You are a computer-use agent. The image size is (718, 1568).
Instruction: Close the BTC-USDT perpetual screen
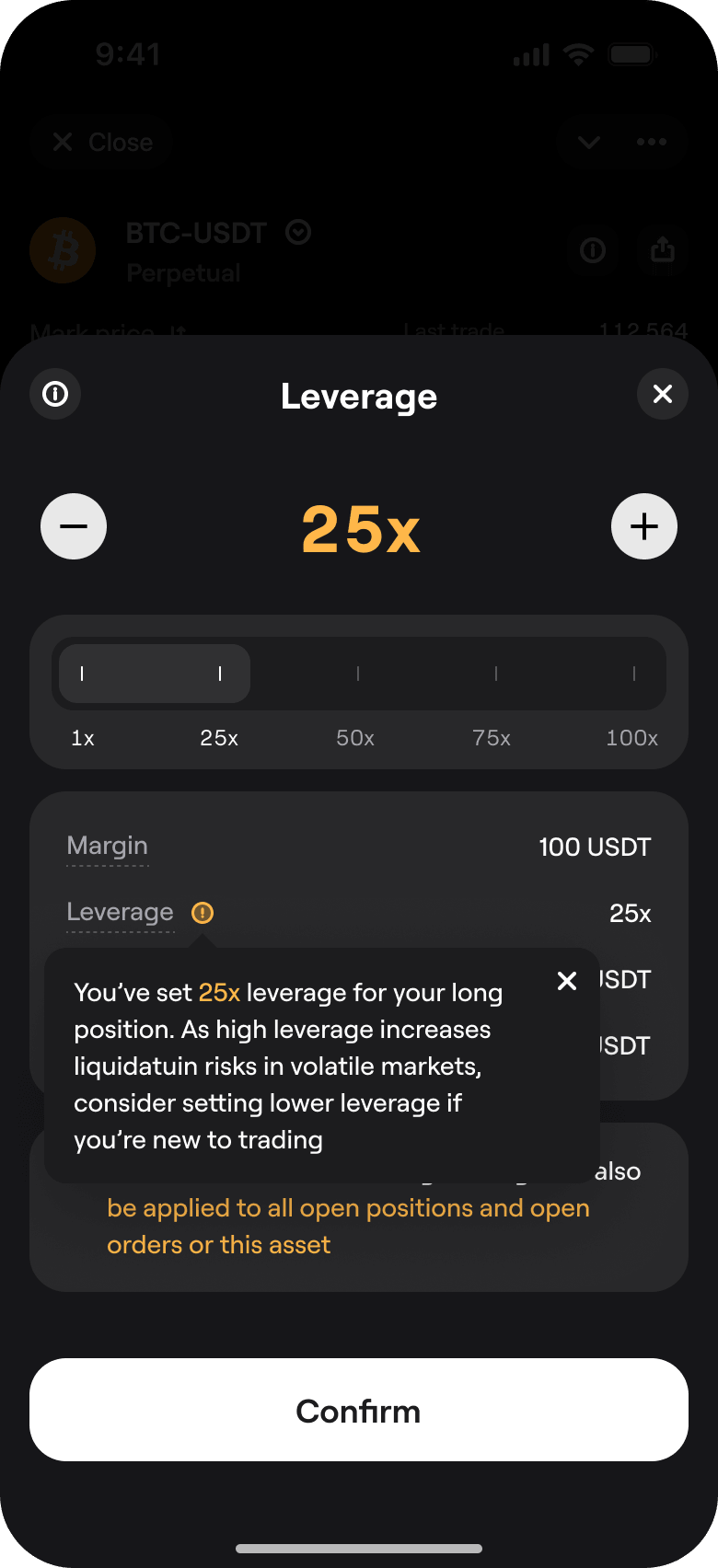click(101, 142)
